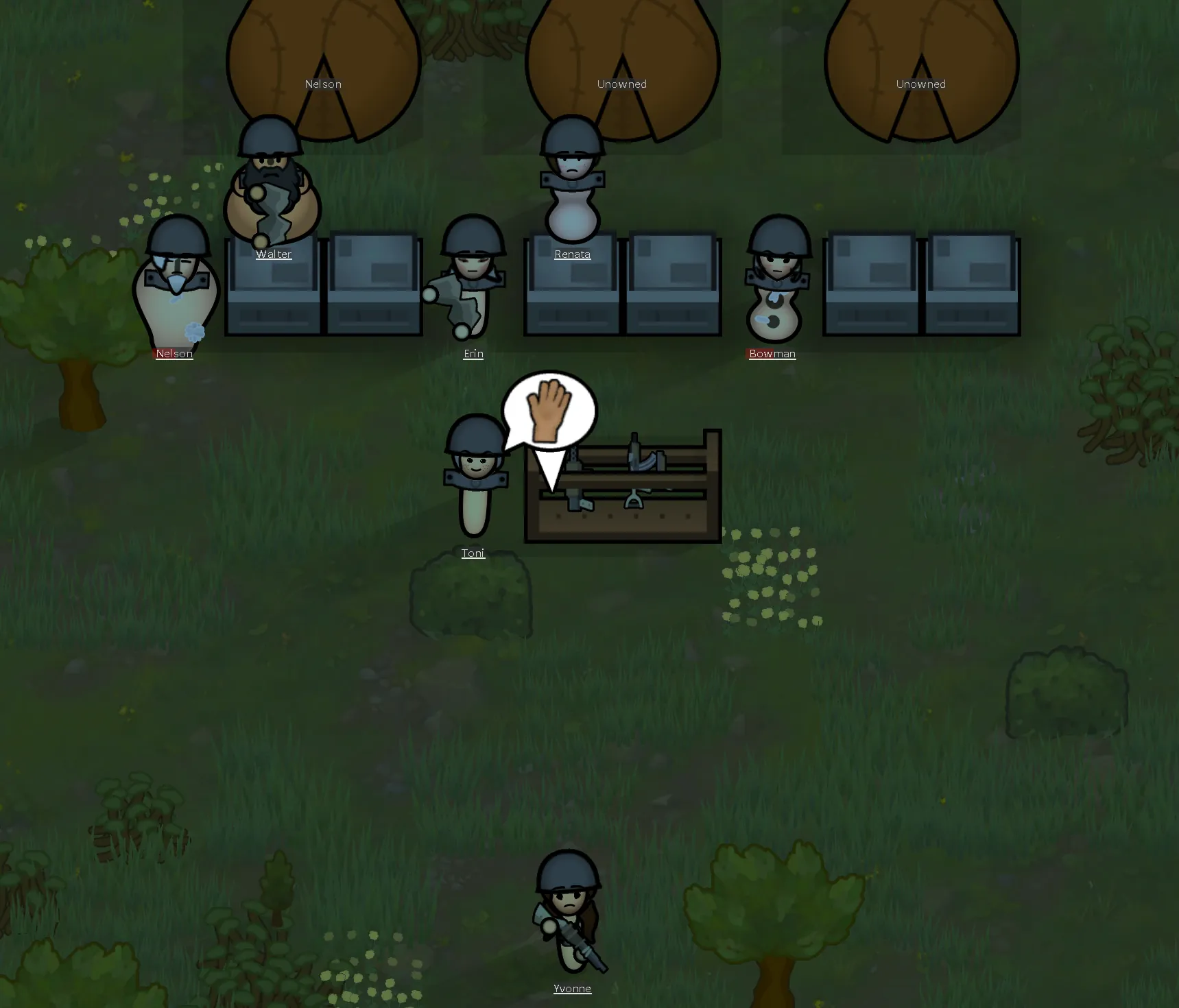Image resolution: width=1179 pixels, height=1008 pixels.
Task: Select the colonist named Bowman
Action: click(x=776, y=281)
